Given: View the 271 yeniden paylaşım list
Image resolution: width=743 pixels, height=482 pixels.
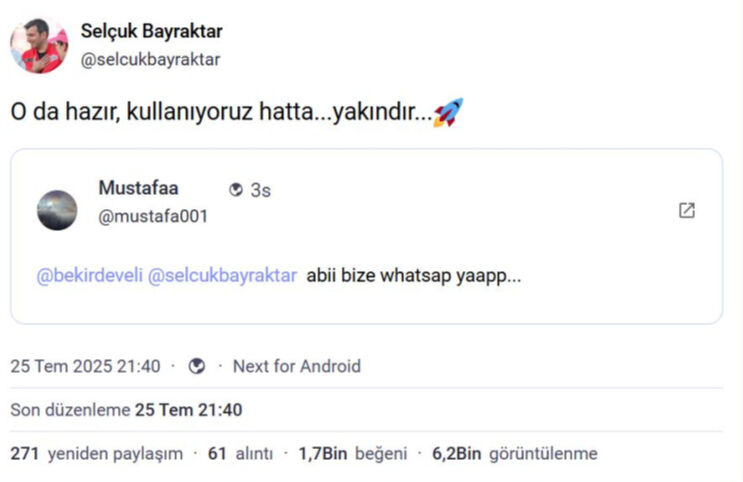Looking at the screenshot, I should click(97, 453).
